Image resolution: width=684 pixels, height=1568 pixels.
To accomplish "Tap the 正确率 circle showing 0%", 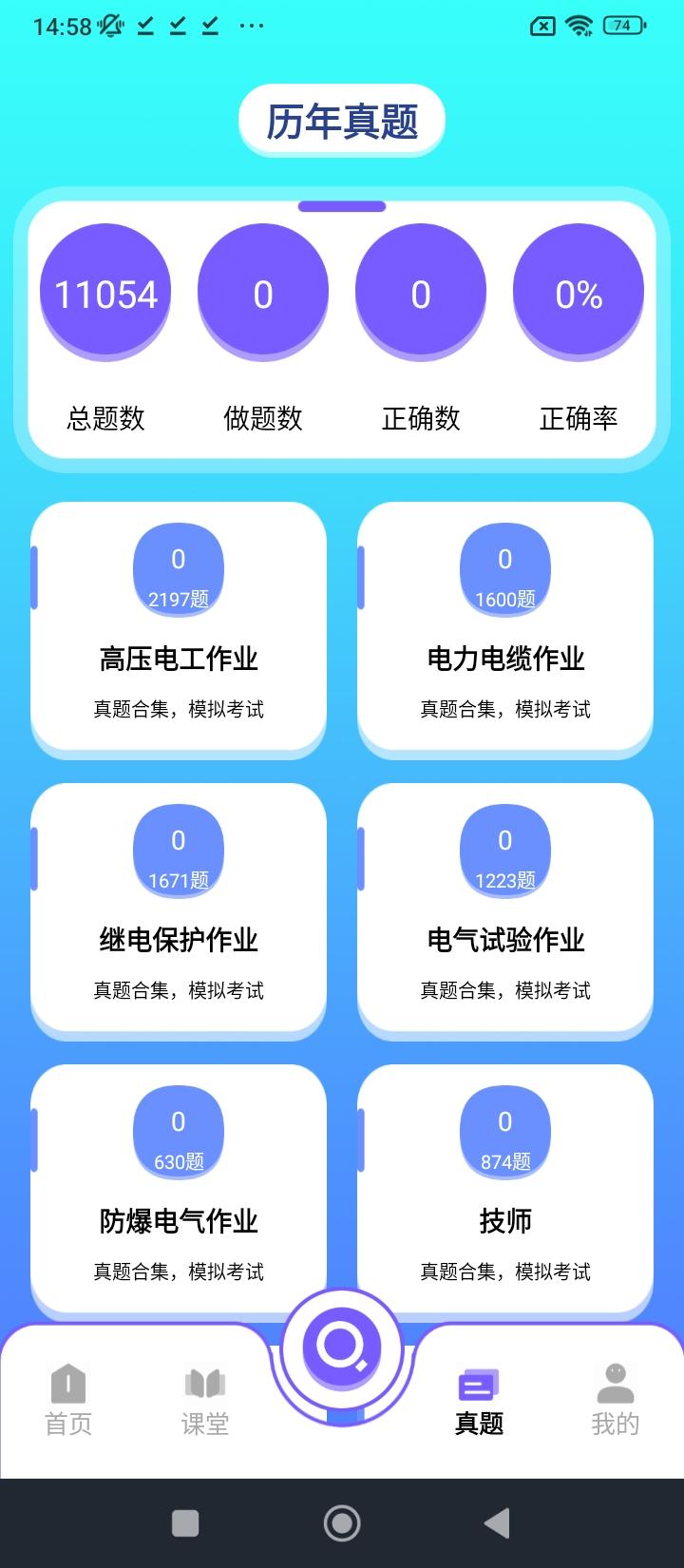I will [579, 292].
